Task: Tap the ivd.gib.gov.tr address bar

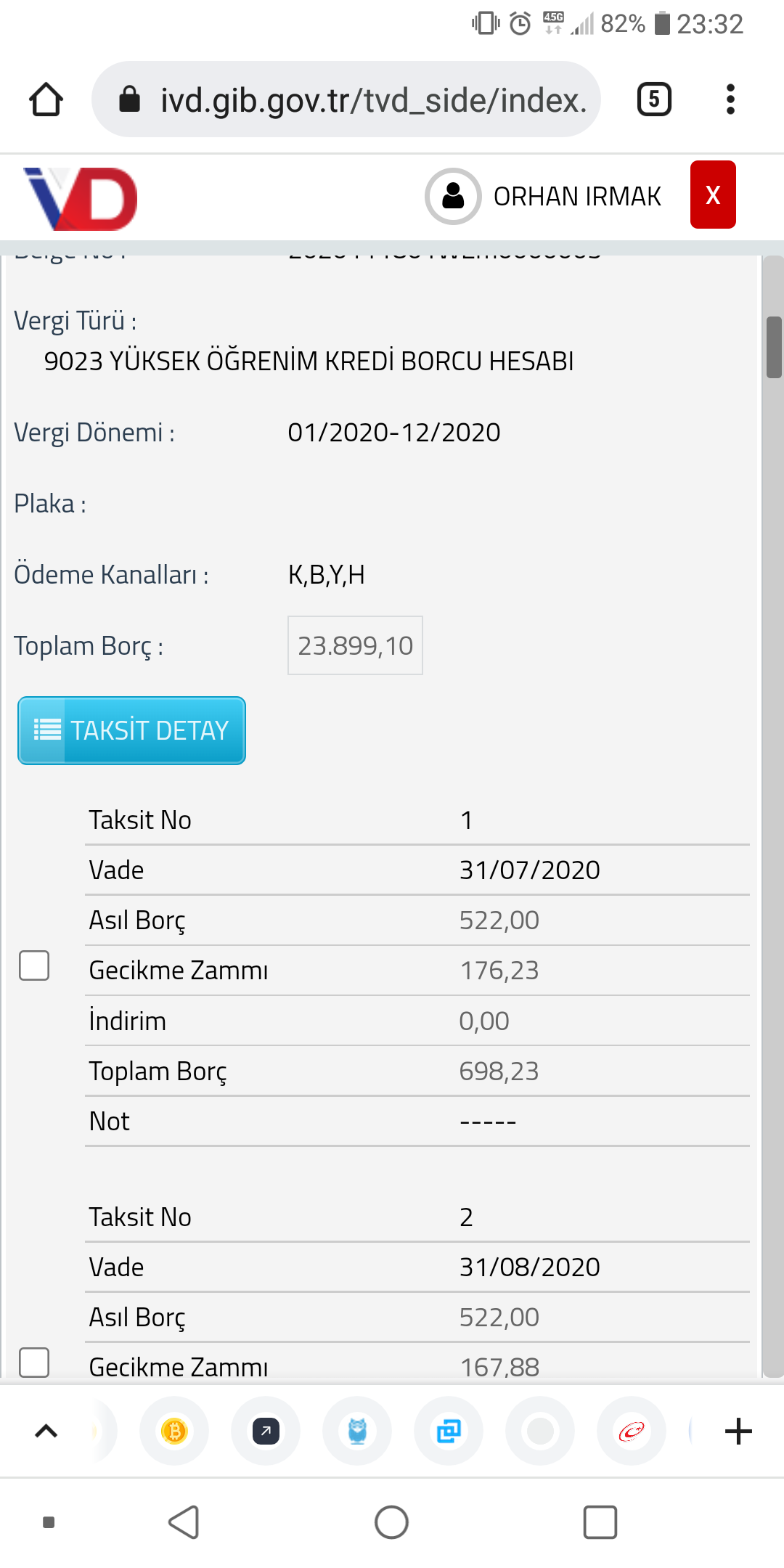Action: click(x=346, y=99)
